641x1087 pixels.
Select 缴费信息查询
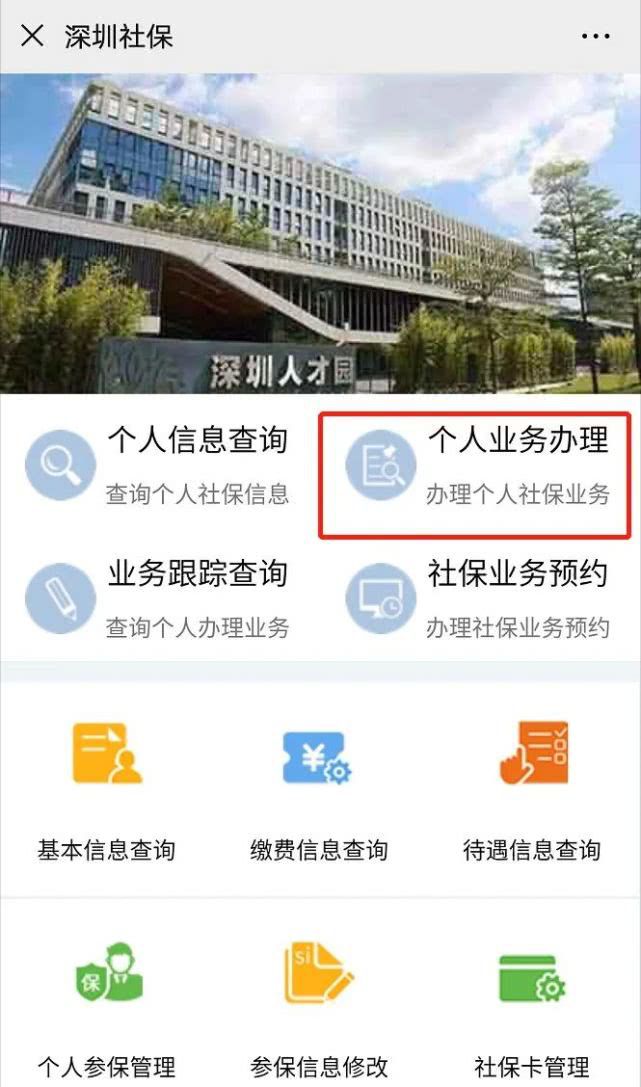click(x=319, y=790)
